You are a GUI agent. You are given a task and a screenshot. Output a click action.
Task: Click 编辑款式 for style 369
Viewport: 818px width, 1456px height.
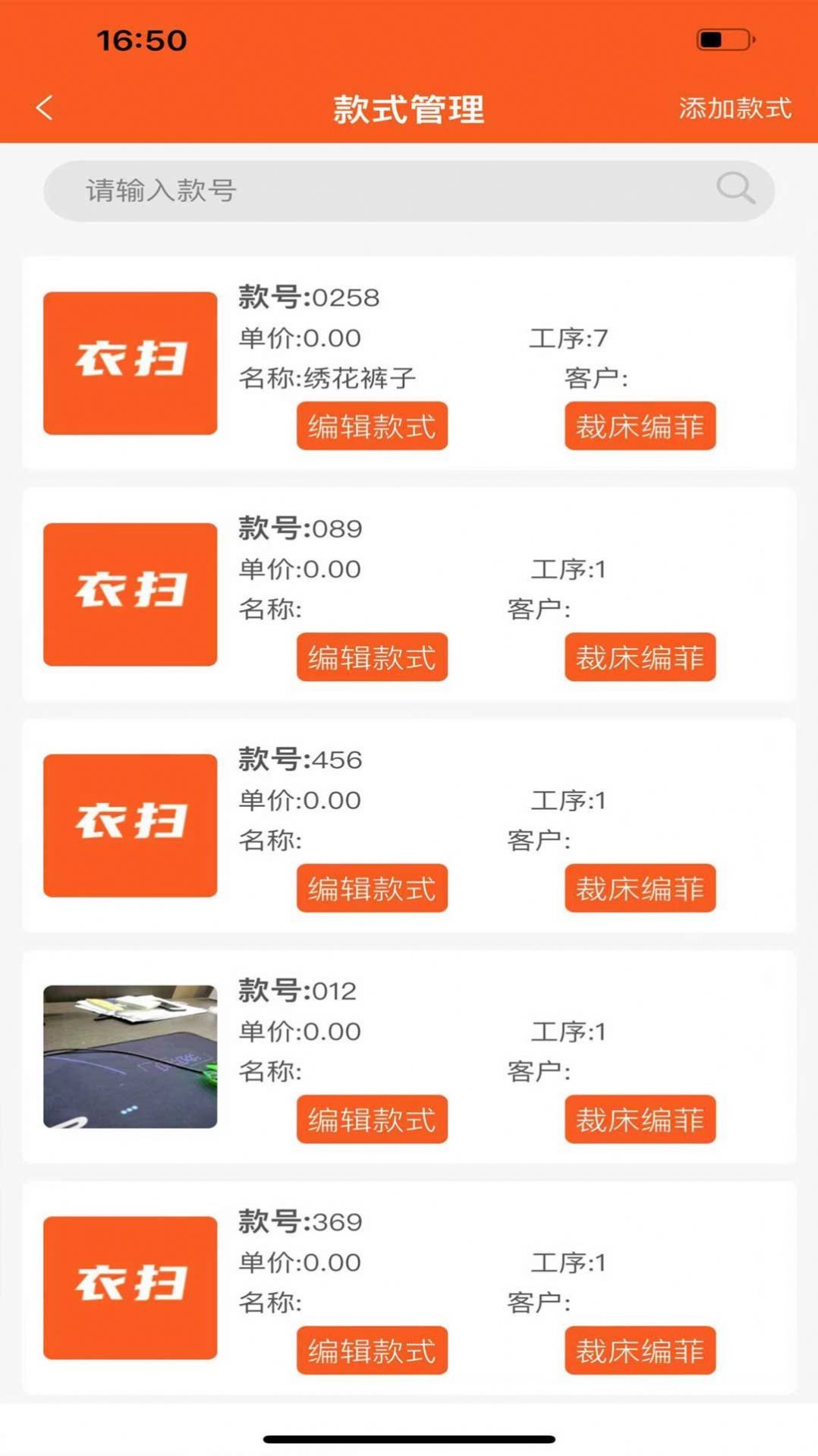(371, 1350)
